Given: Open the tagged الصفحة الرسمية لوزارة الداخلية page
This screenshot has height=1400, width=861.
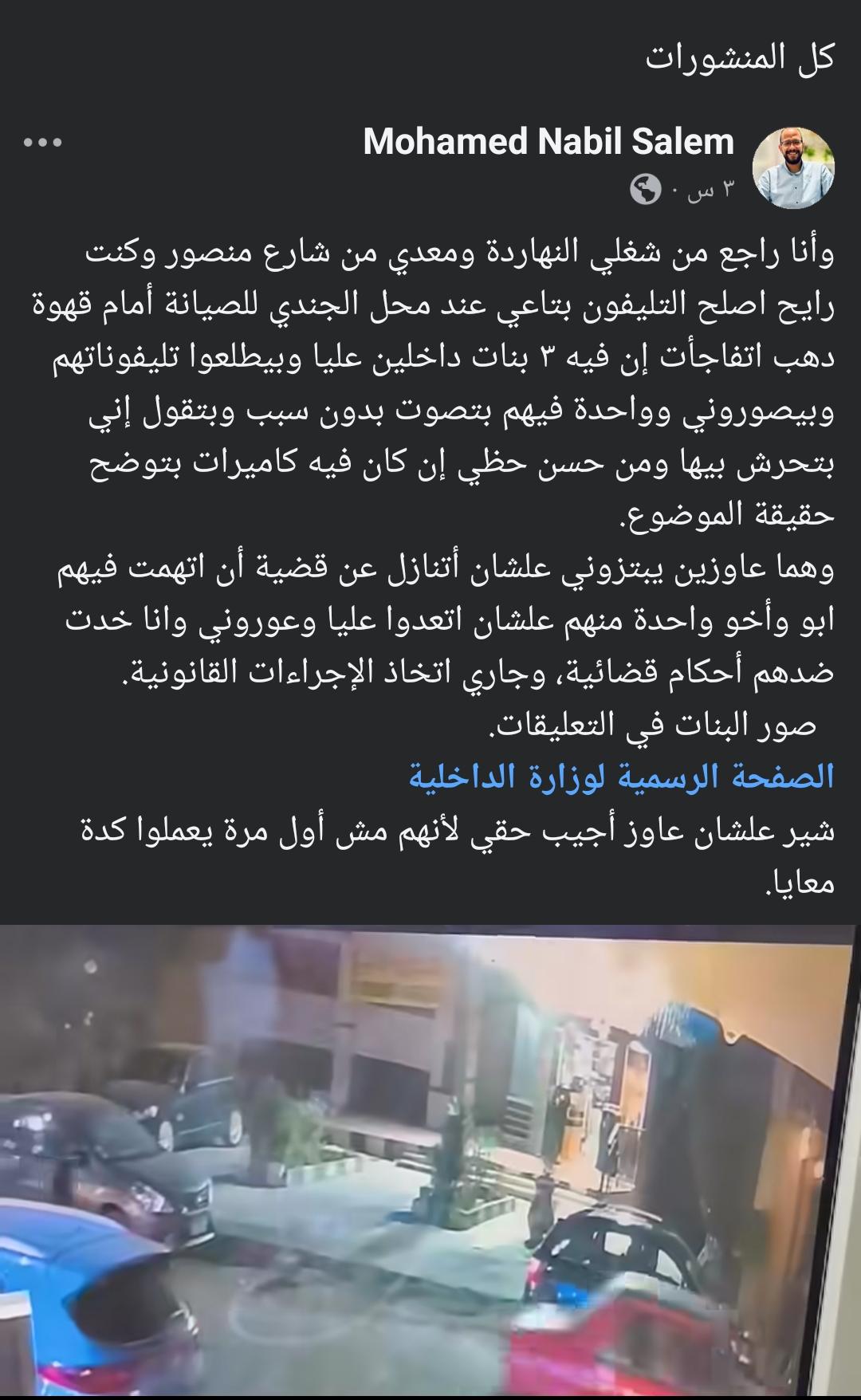Looking at the screenshot, I should 622,775.
